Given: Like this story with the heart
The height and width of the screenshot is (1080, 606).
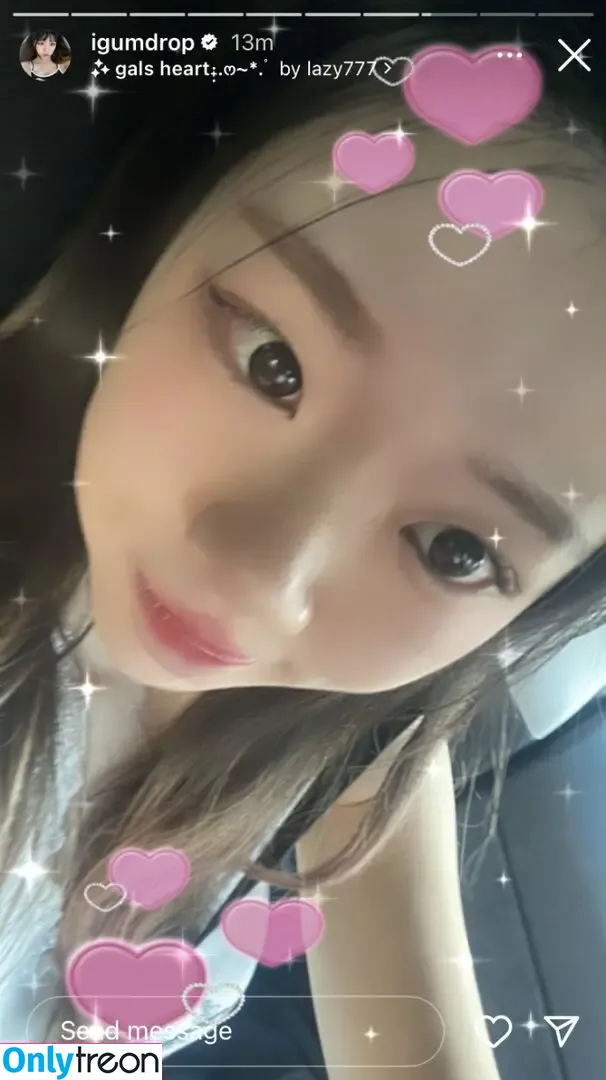Looking at the screenshot, I should point(494,1030).
